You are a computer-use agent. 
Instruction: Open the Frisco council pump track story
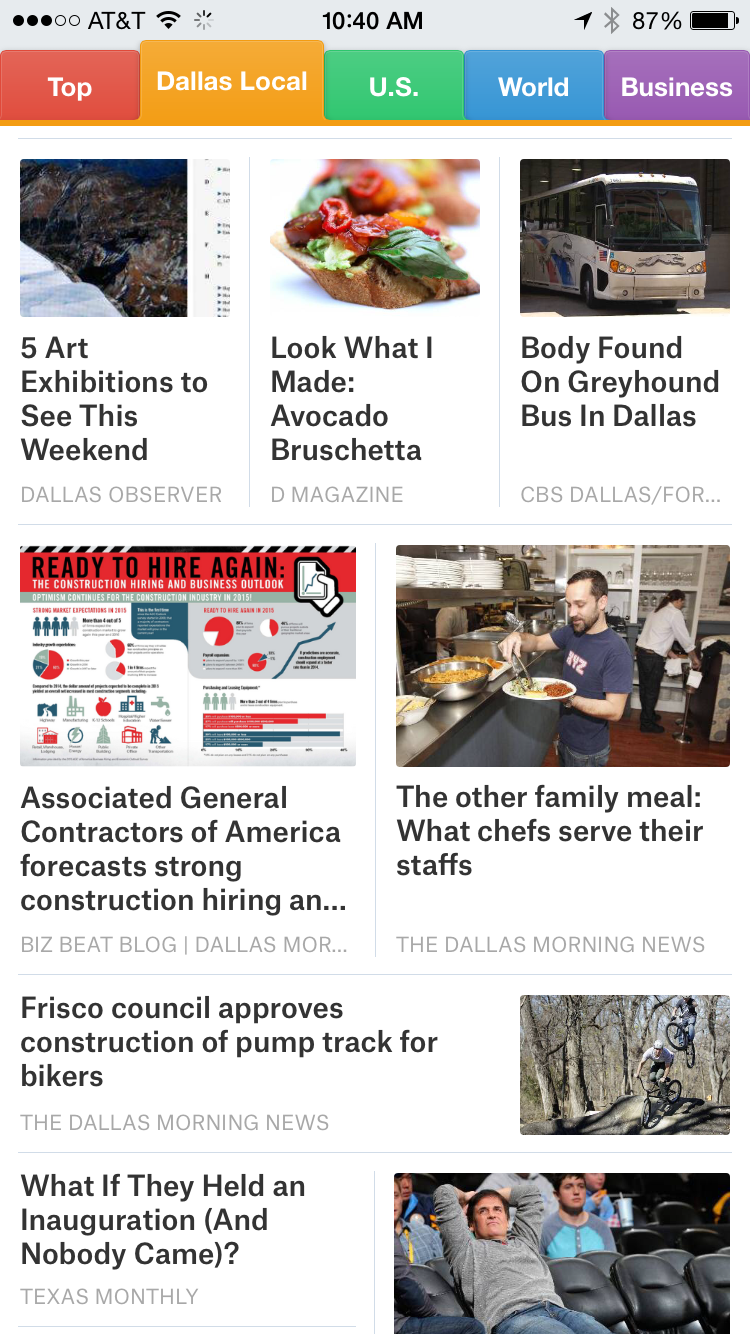click(230, 1042)
